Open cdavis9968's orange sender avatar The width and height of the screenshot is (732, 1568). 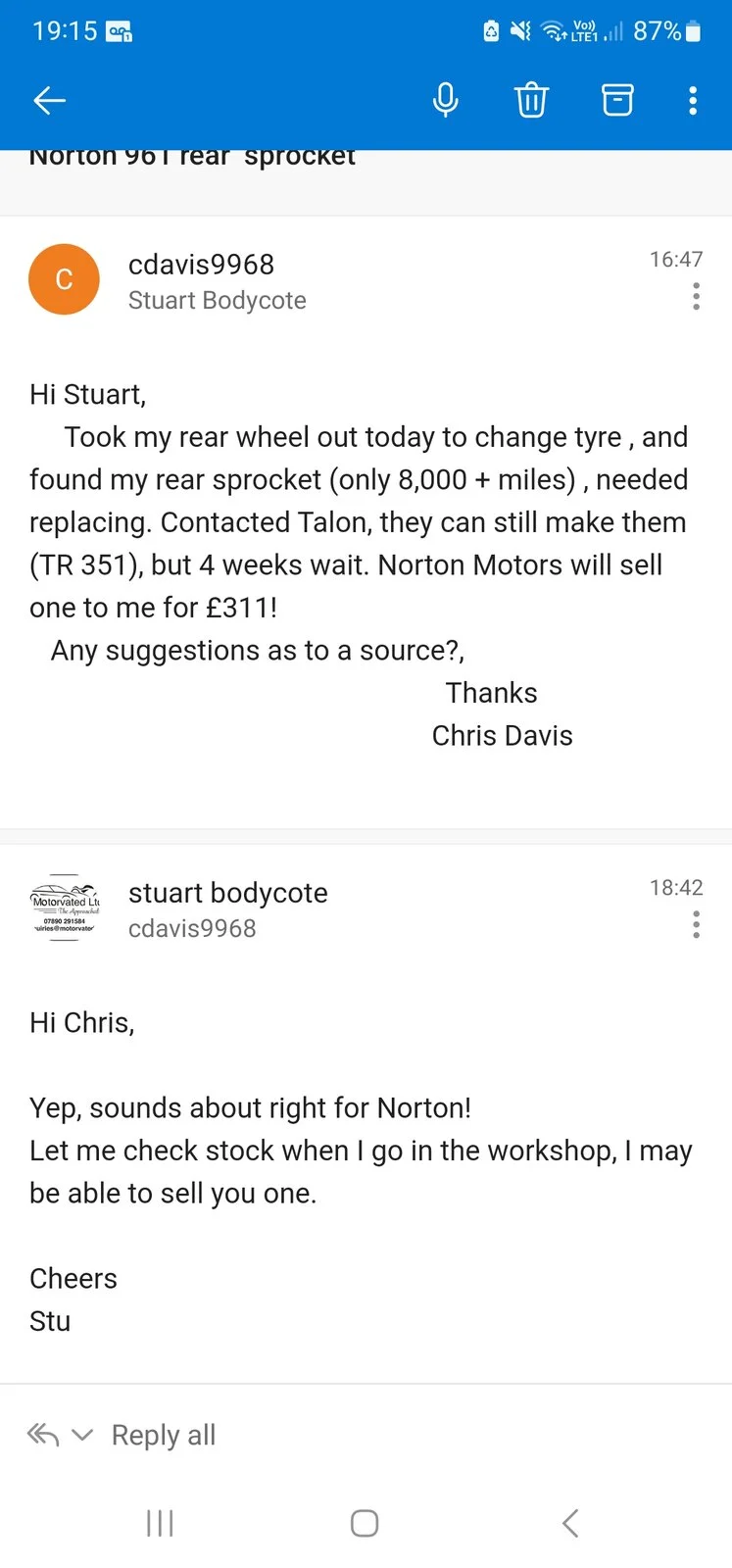64,279
